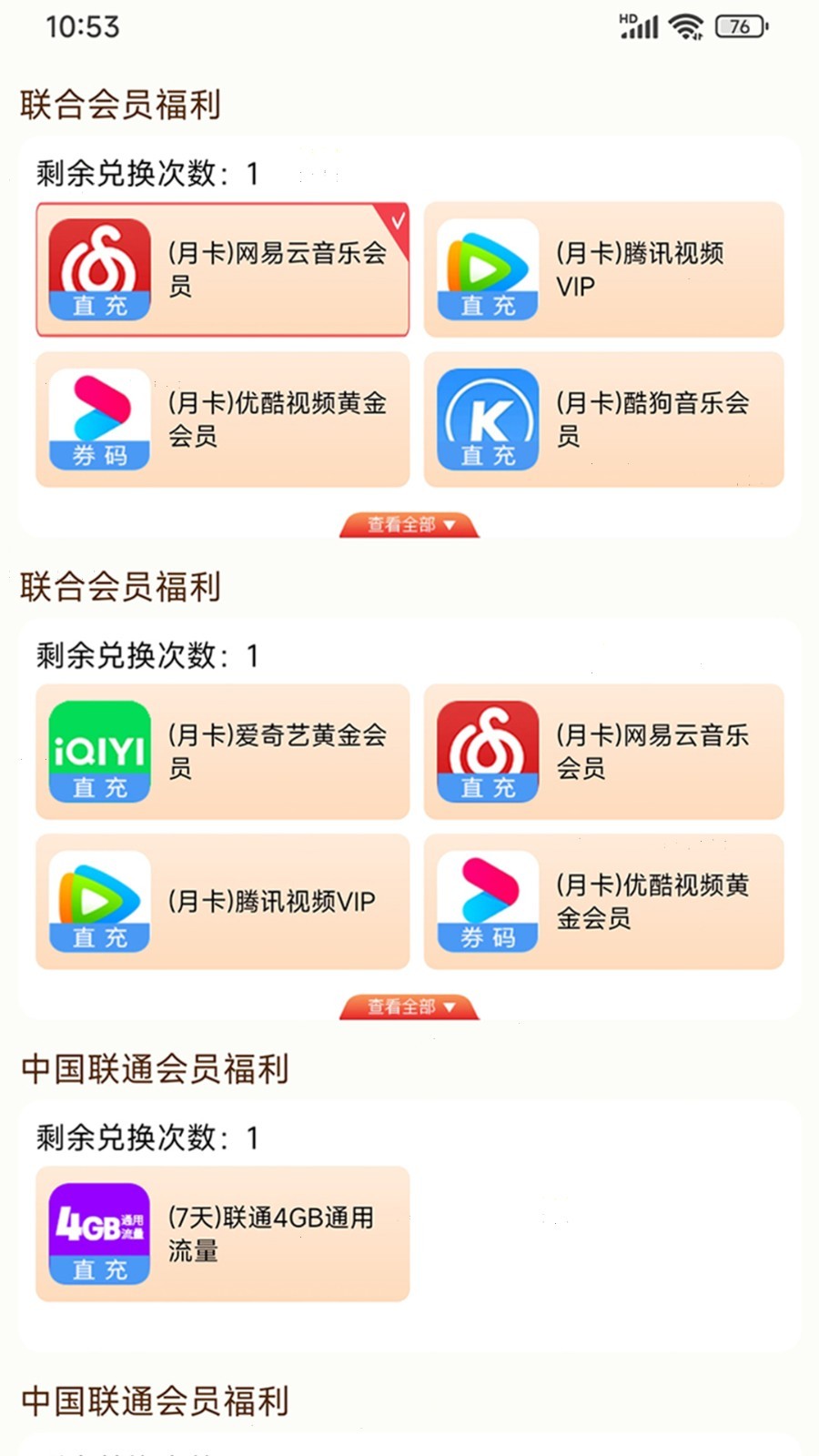Viewport: 819px width, 1456px height.
Task: Choose (月卡)腾讯视频 VIP in the first section
Action: [x=603, y=269]
